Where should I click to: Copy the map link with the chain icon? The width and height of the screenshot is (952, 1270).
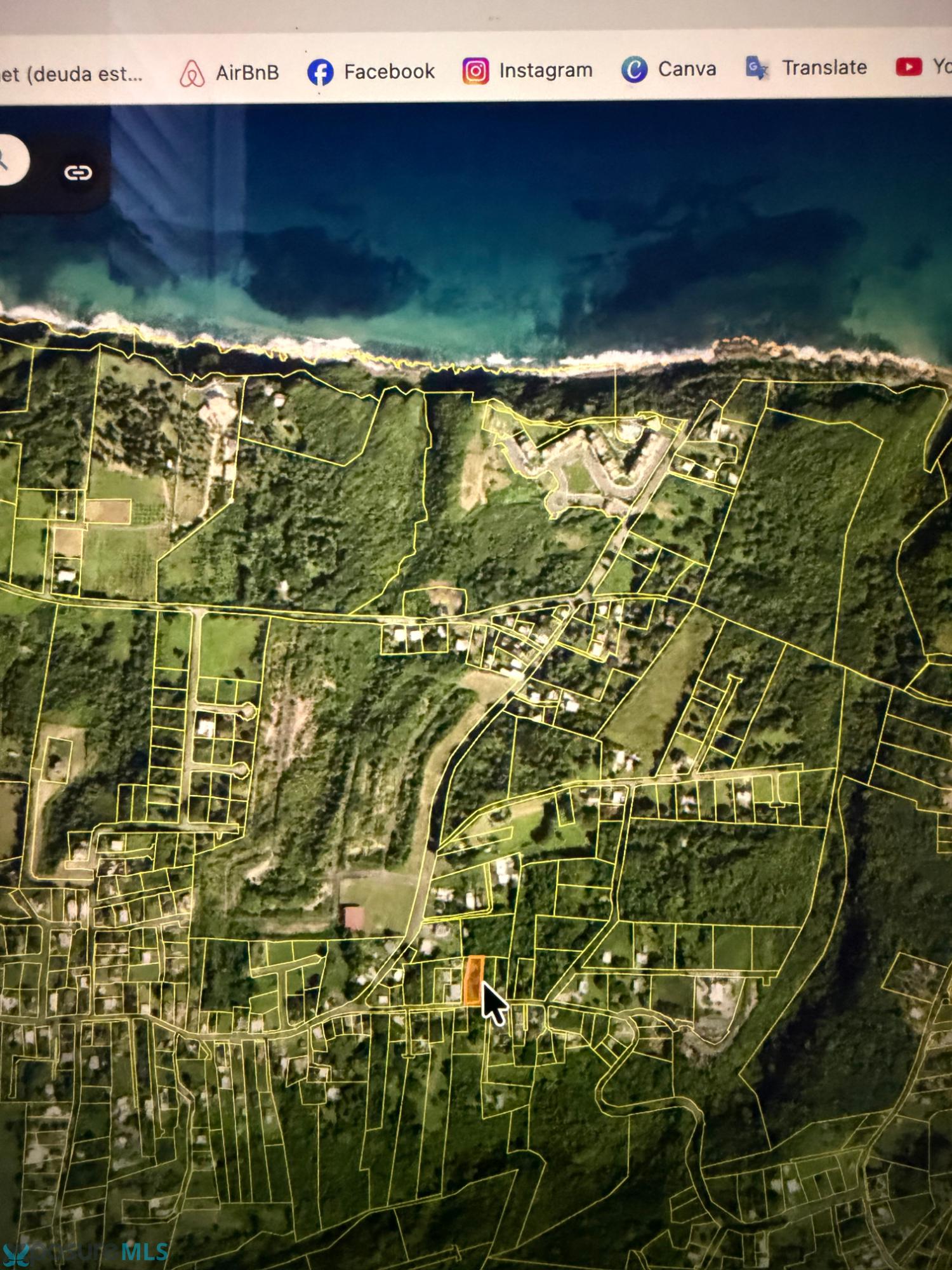coord(78,173)
